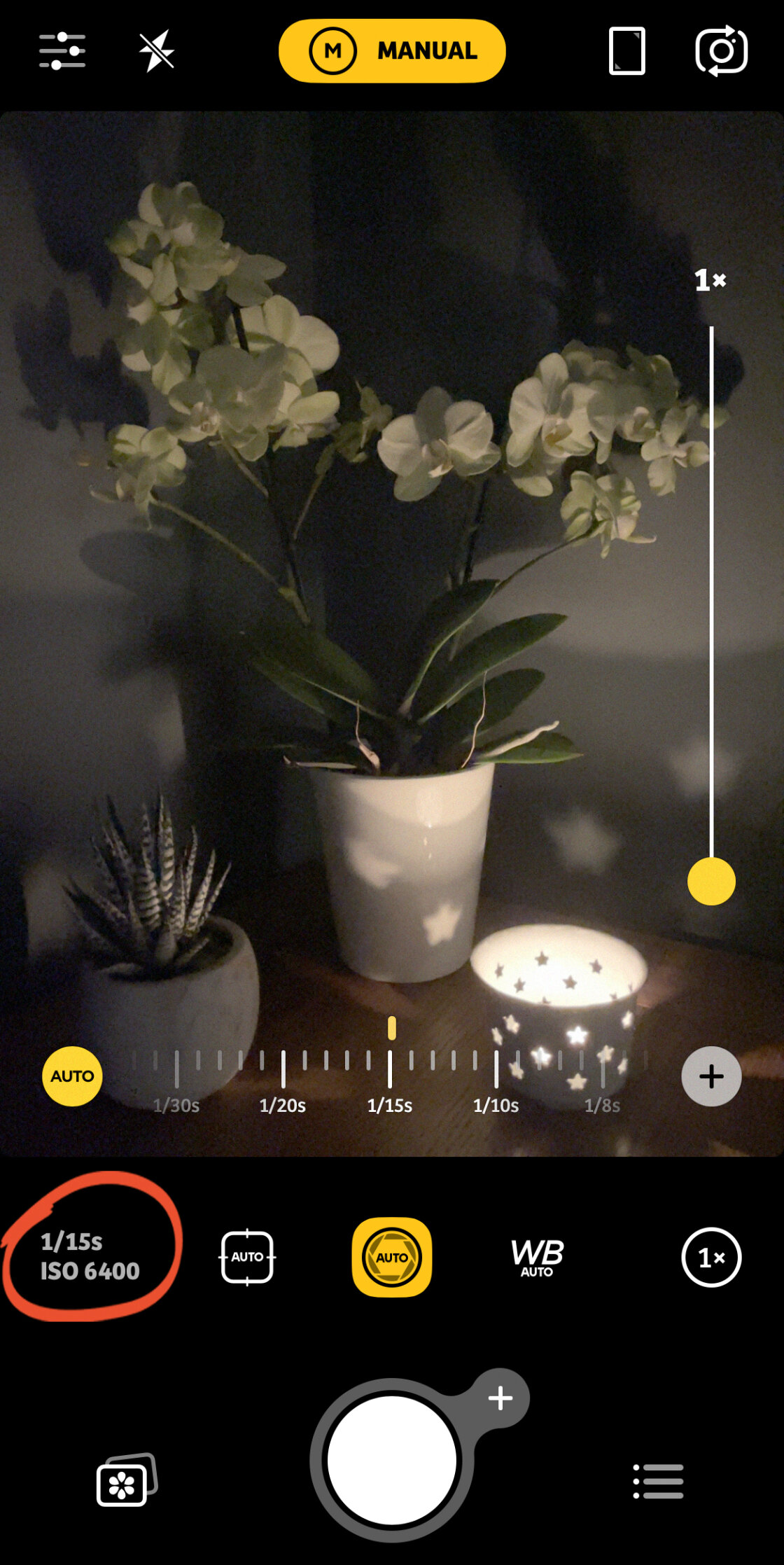This screenshot has width=784, height=1565.
Task: Tap the auto focus control
Action: [x=247, y=1257]
